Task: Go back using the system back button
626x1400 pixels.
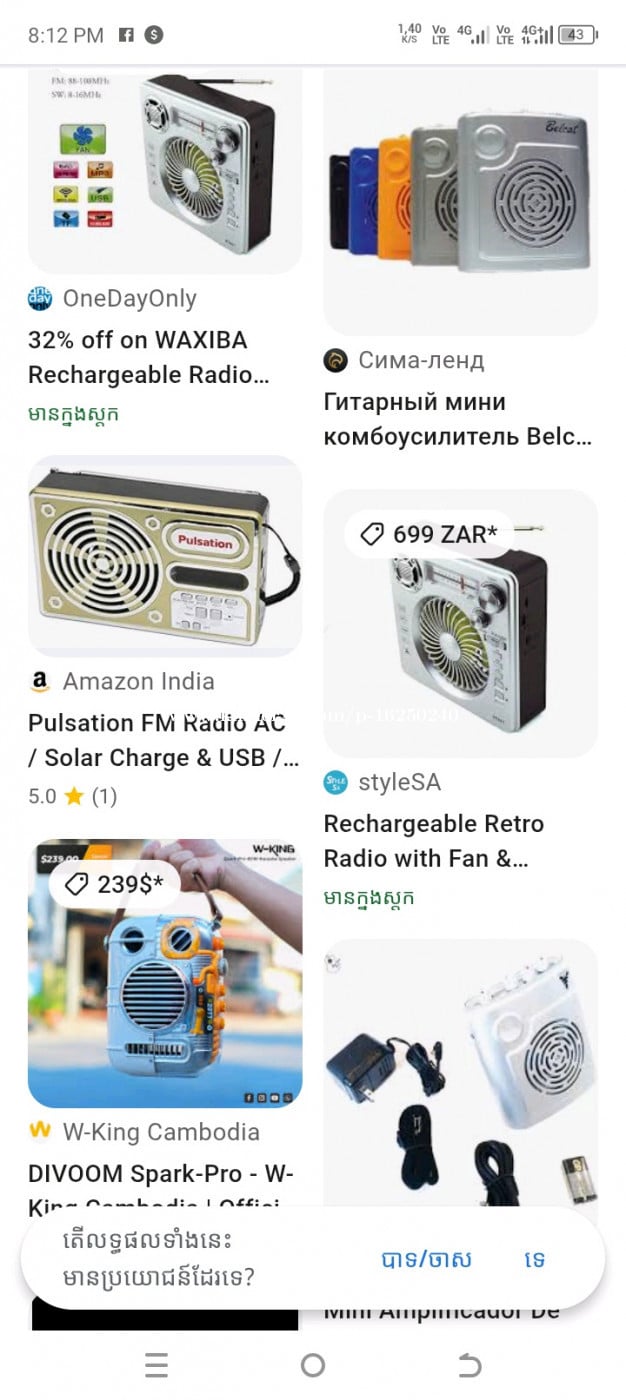Action: click(469, 1365)
